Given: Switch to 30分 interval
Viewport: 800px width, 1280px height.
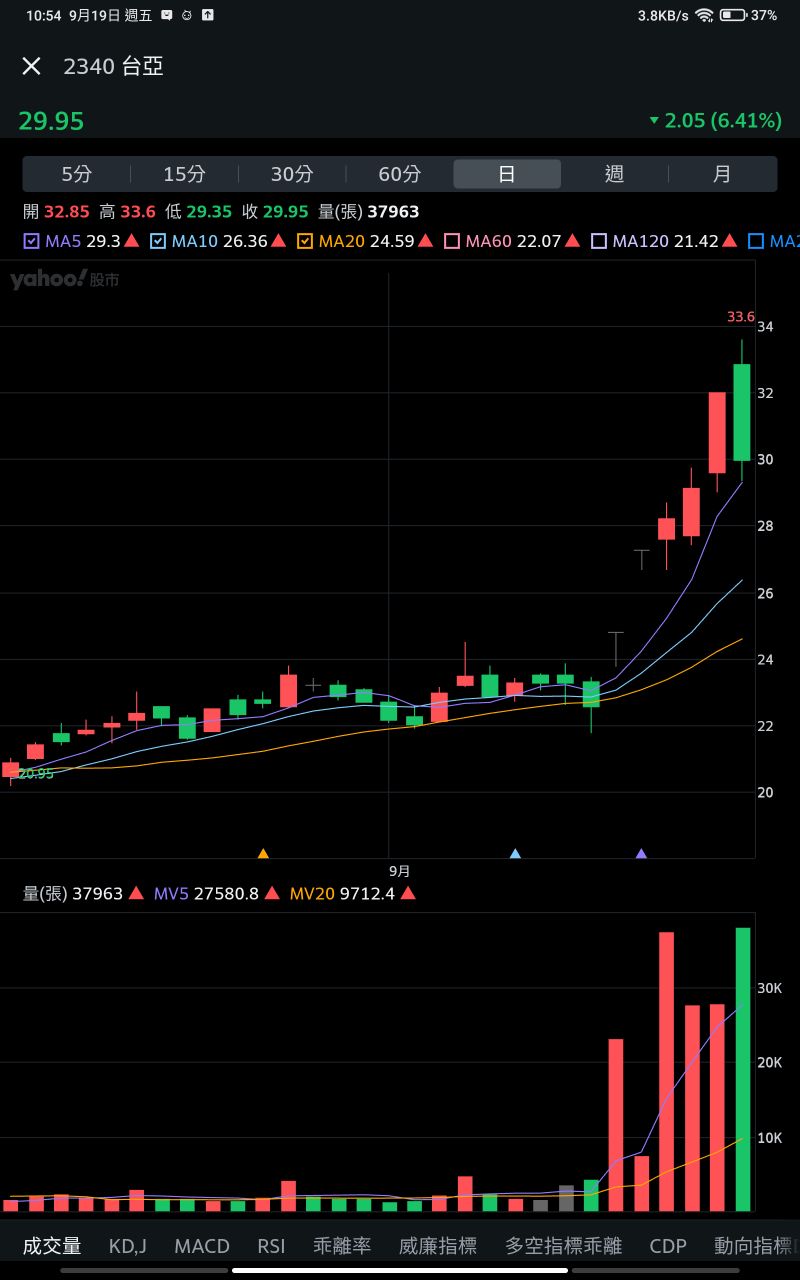Looking at the screenshot, I should coord(292,174).
